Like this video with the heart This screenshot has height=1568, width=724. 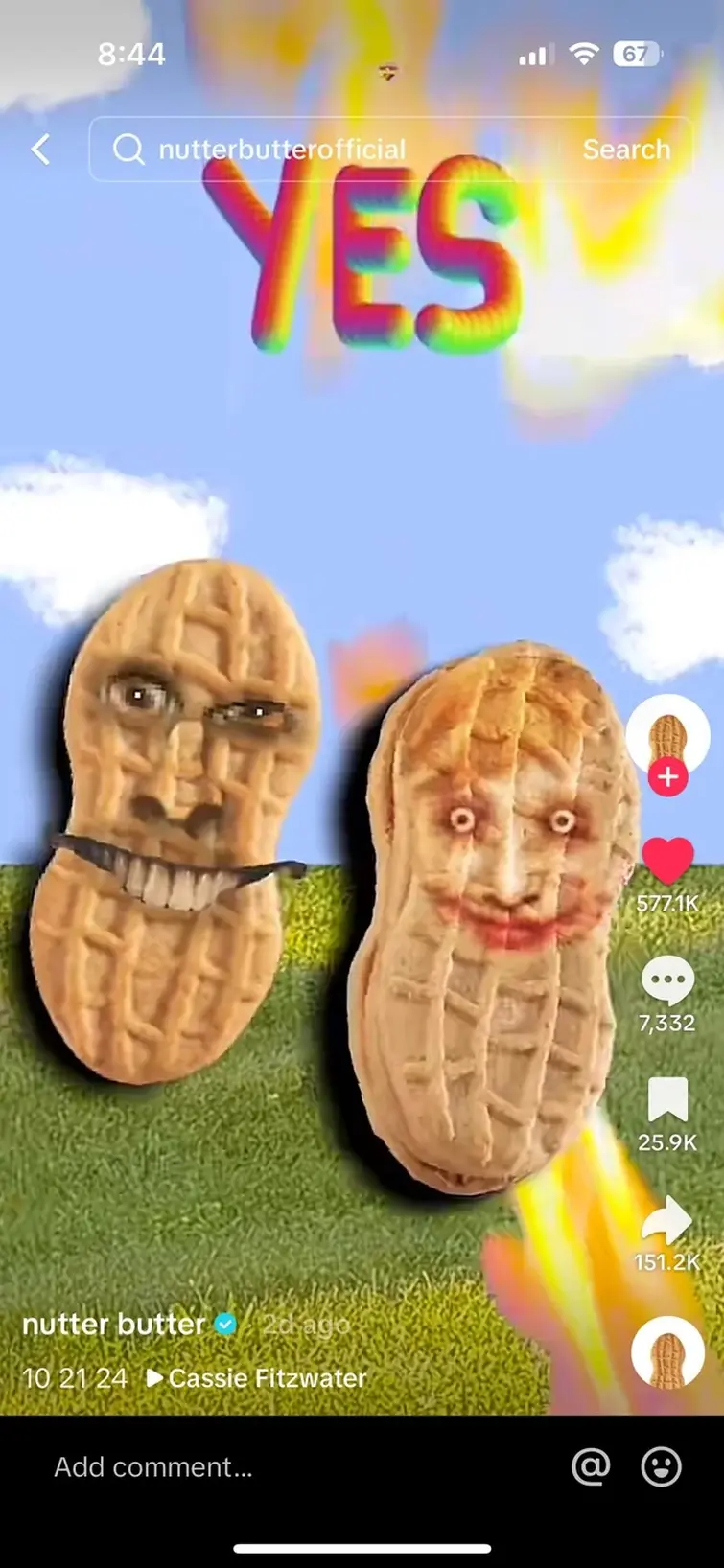pos(667,861)
